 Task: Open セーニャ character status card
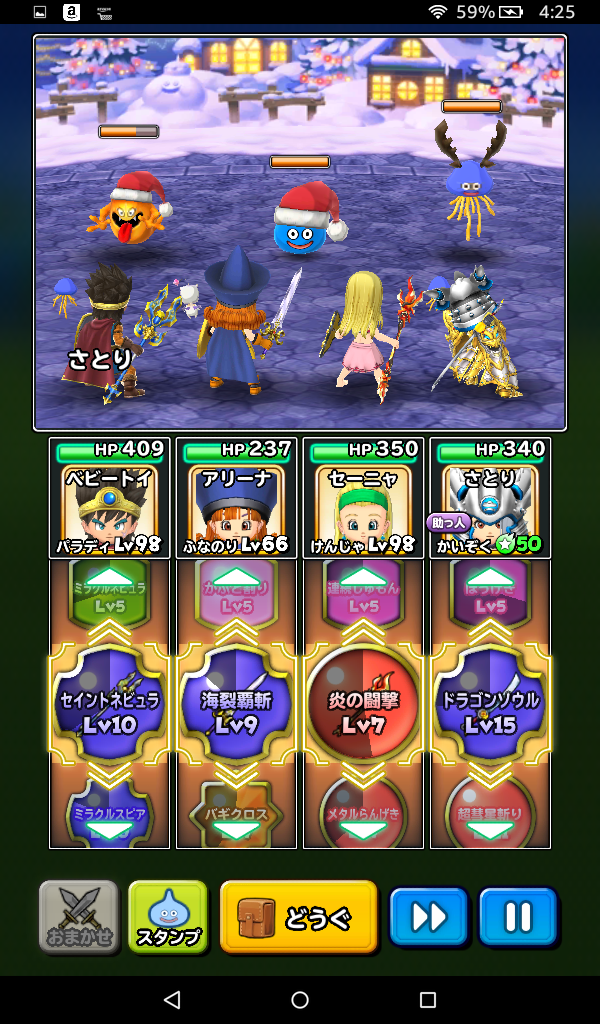[363, 498]
